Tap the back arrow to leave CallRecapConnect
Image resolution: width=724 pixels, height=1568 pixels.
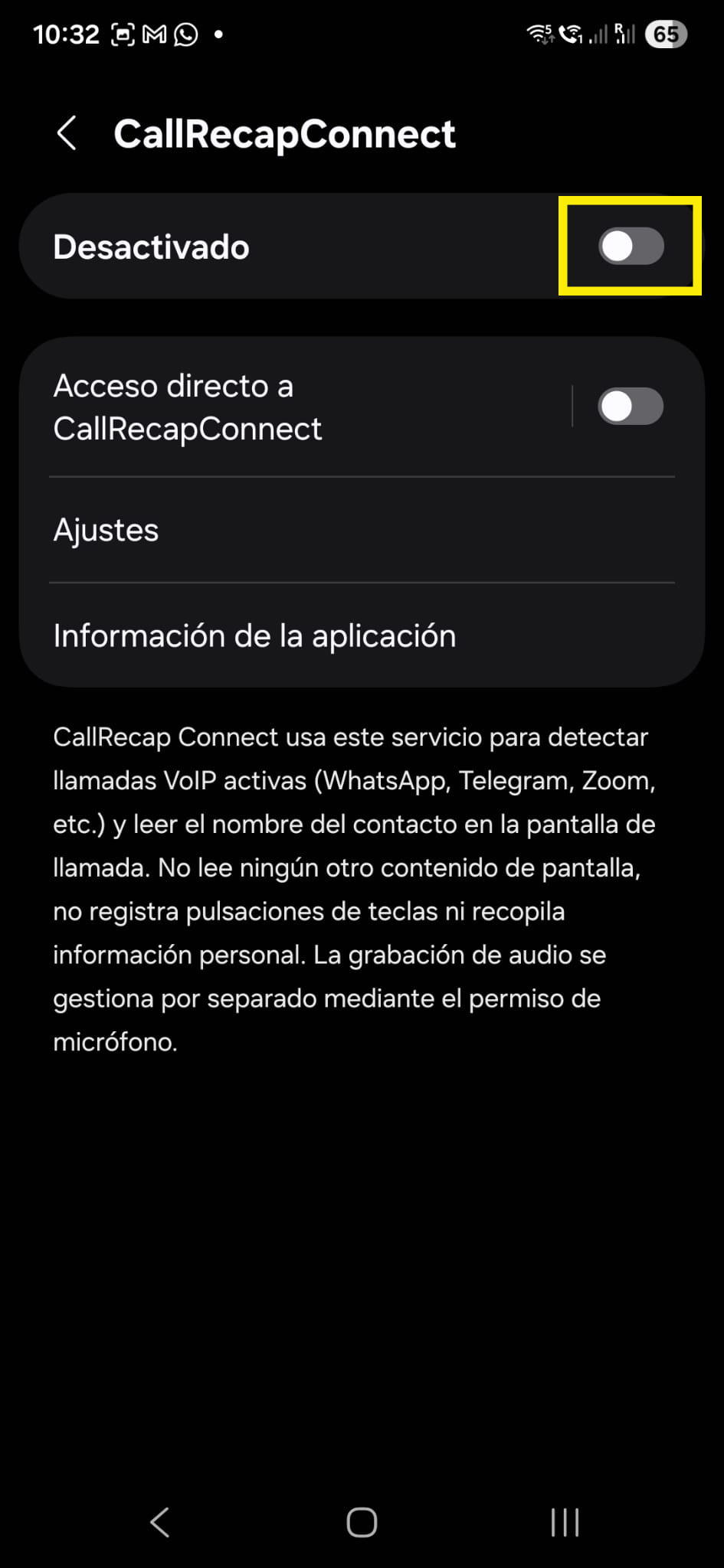point(67,132)
